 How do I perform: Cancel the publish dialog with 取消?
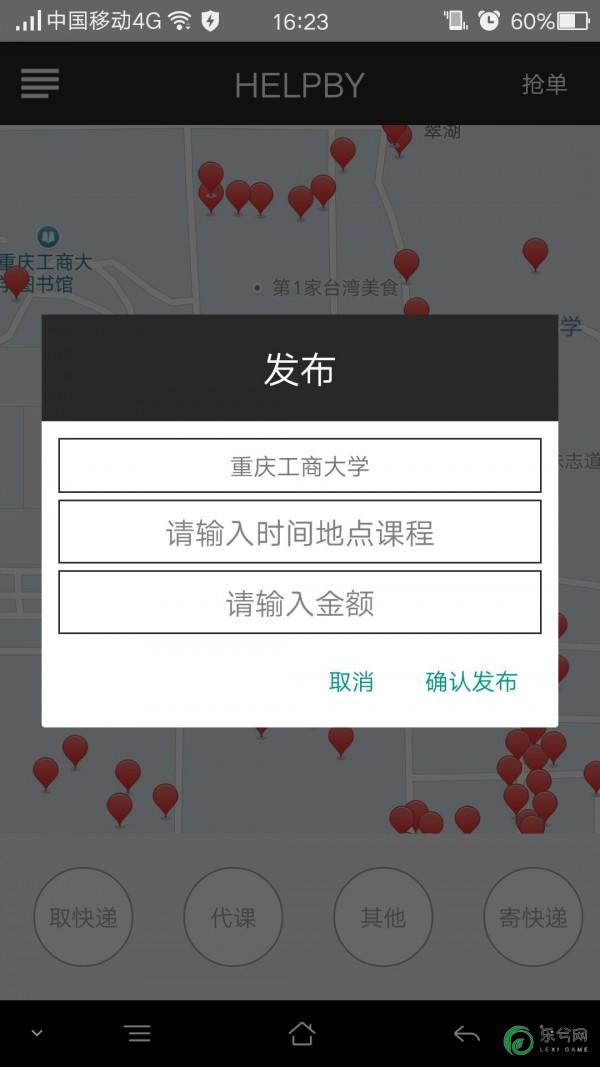click(x=351, y=682)
